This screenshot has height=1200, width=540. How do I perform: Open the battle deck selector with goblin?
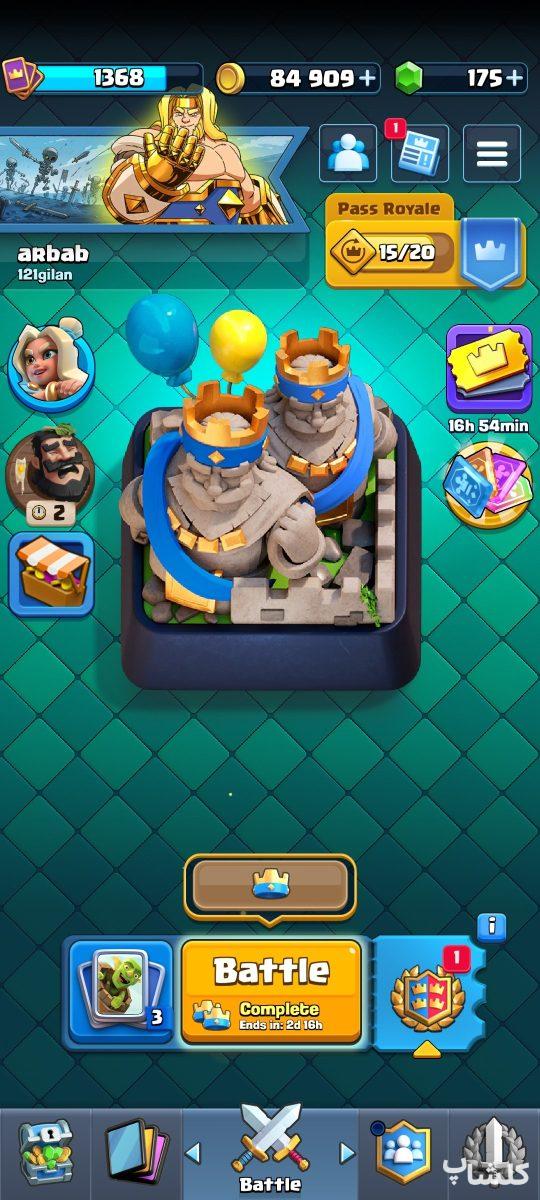tap(121, 989)
